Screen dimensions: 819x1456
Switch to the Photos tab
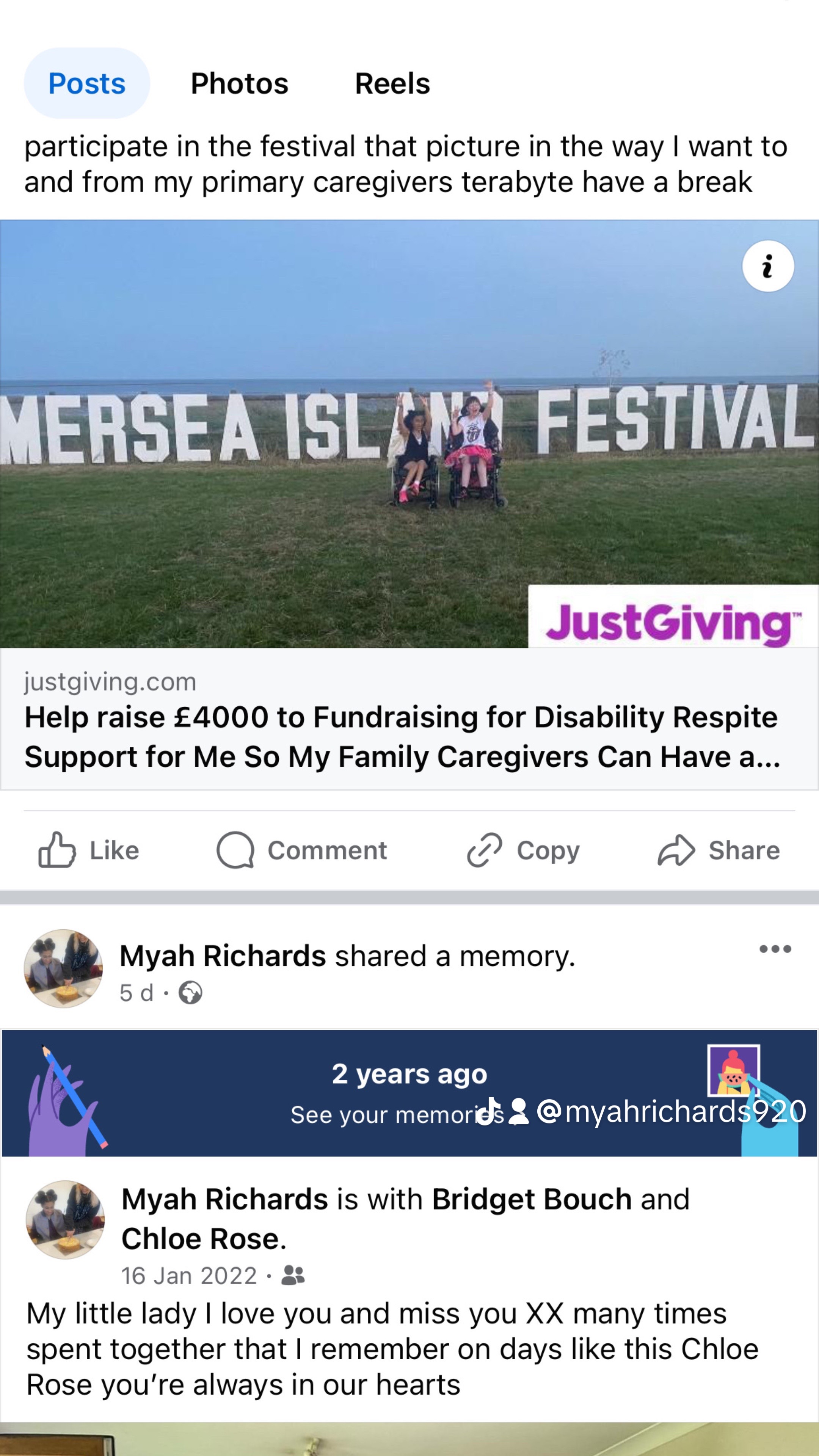point(239,84)
